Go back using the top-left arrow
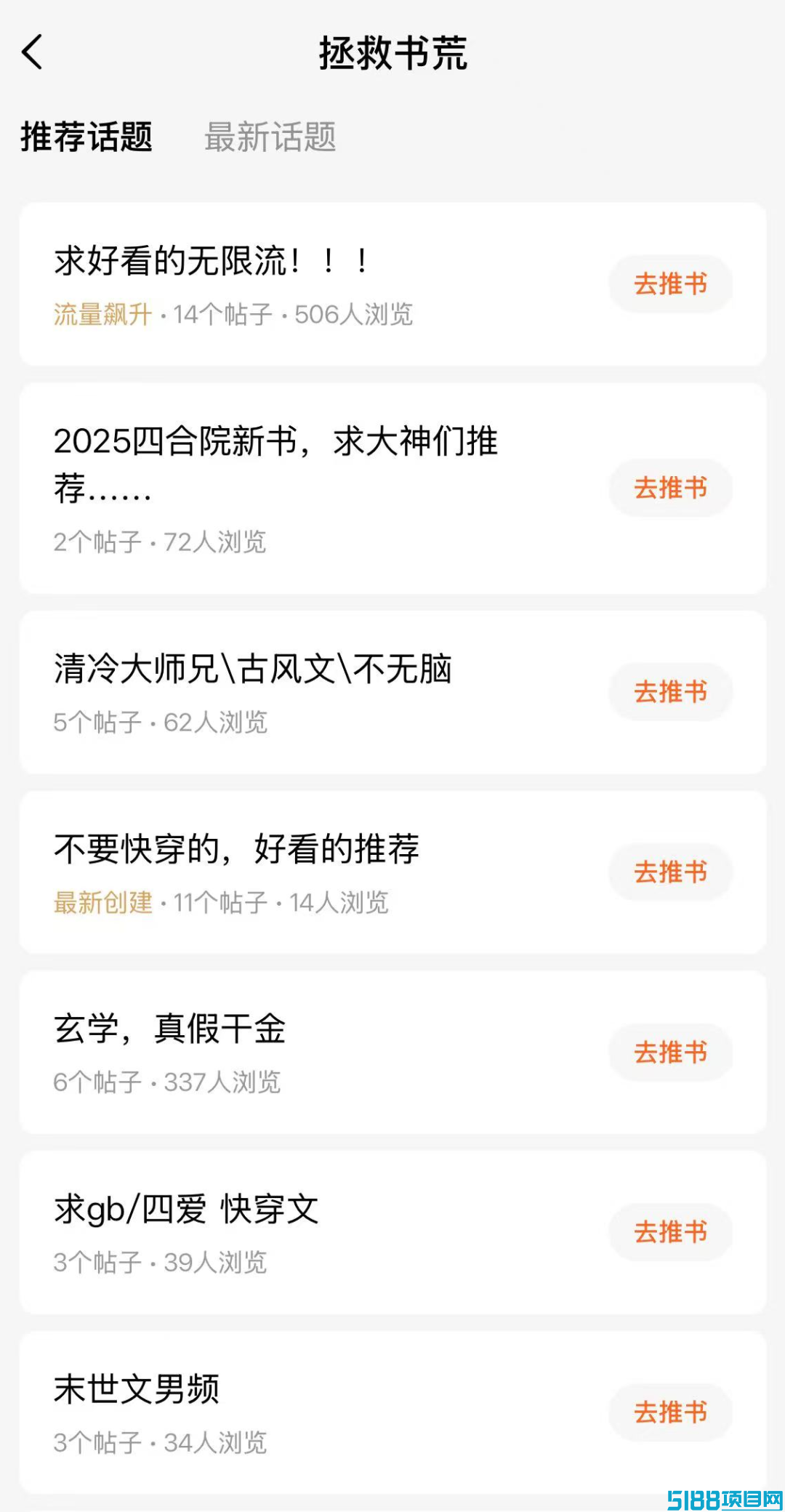The image size is (785, 1512). 33,52
